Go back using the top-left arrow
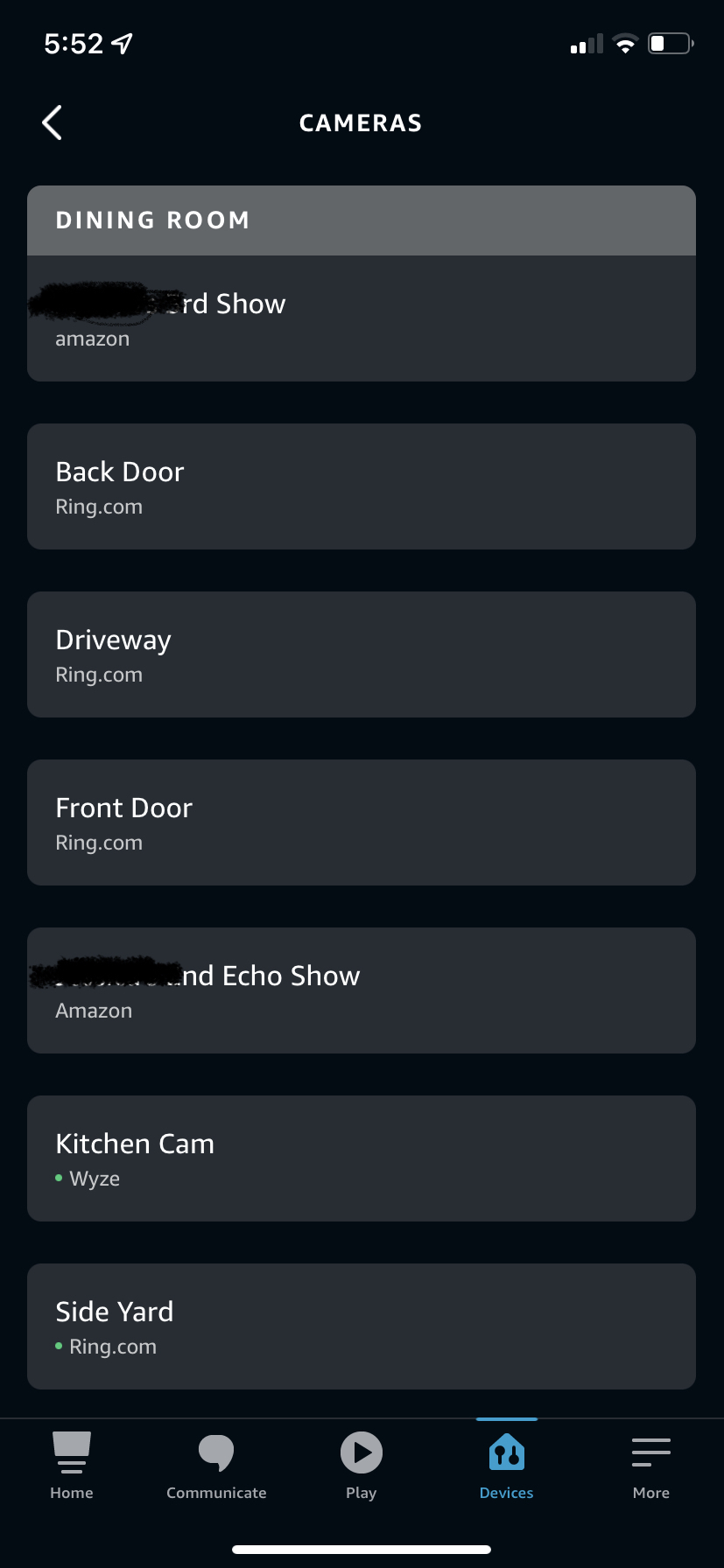The height and width of the screenshot is (1568, 724). coord(53,122)
